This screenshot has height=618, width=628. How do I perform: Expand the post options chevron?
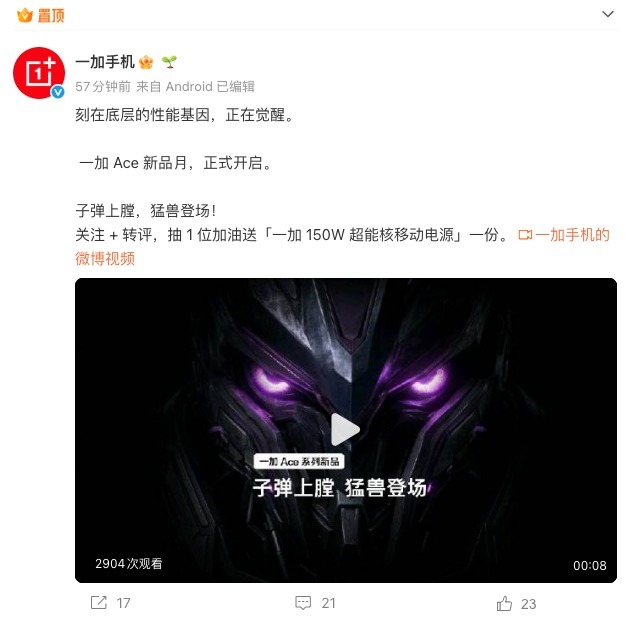pos(608,14)
